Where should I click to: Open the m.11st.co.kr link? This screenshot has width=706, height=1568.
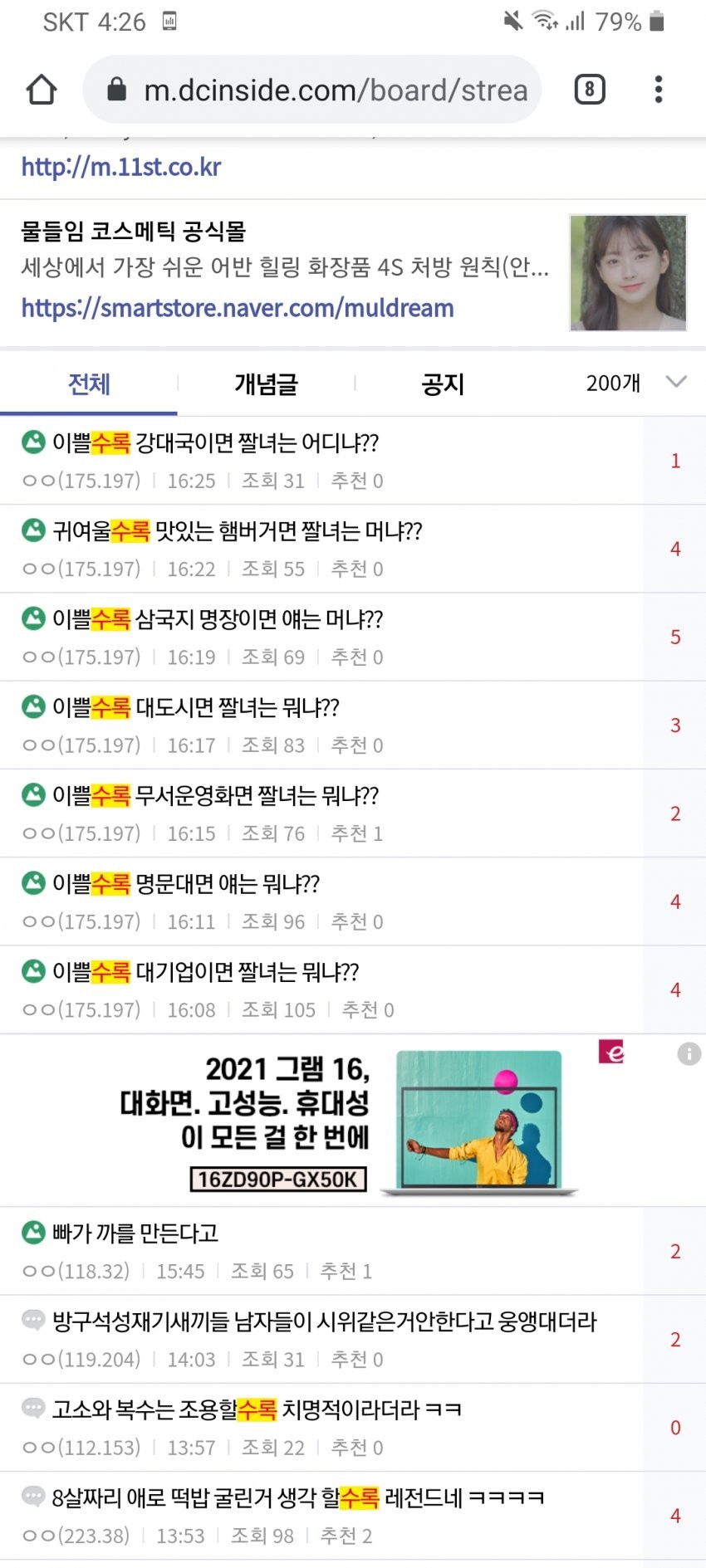coord(121,167)
